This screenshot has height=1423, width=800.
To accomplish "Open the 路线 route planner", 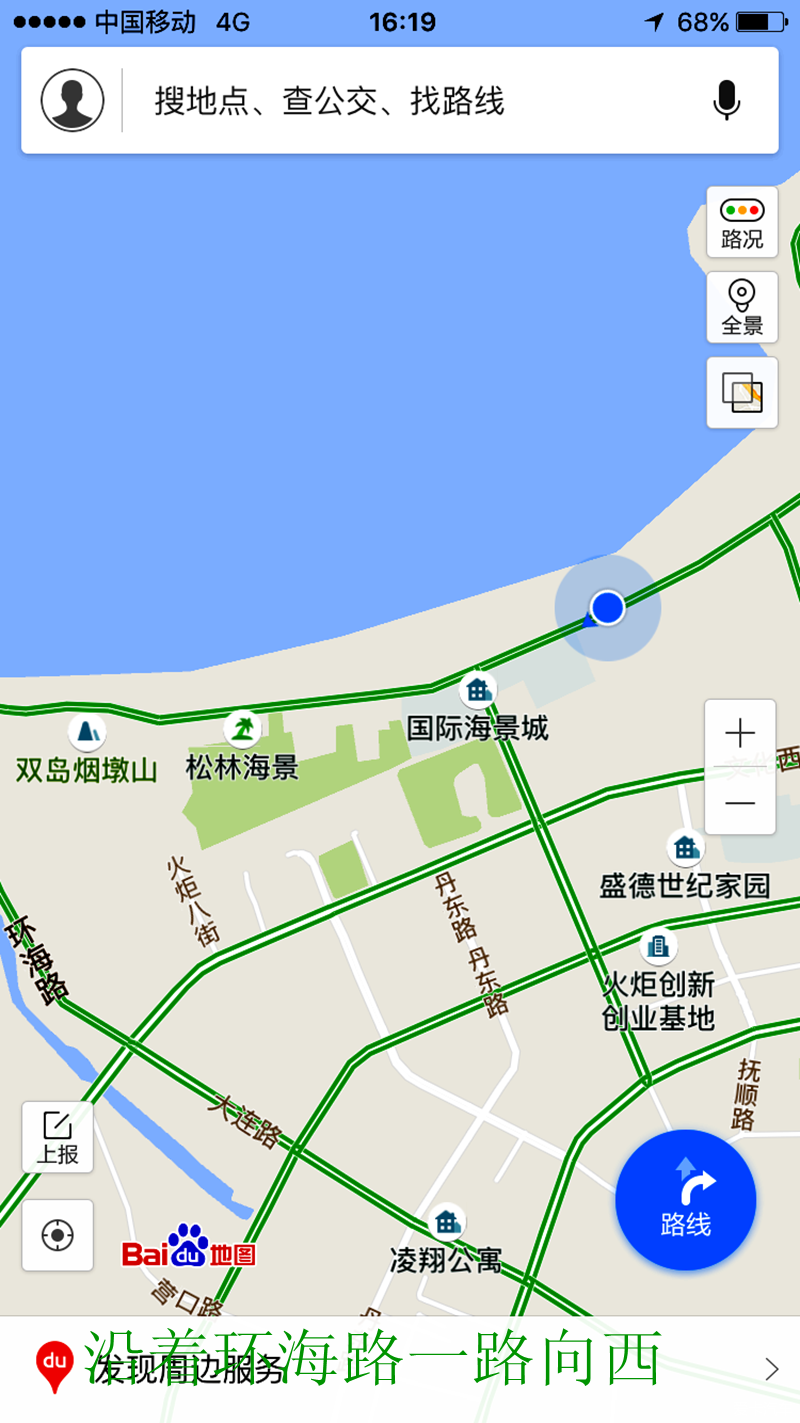I will click(686, 1200).
